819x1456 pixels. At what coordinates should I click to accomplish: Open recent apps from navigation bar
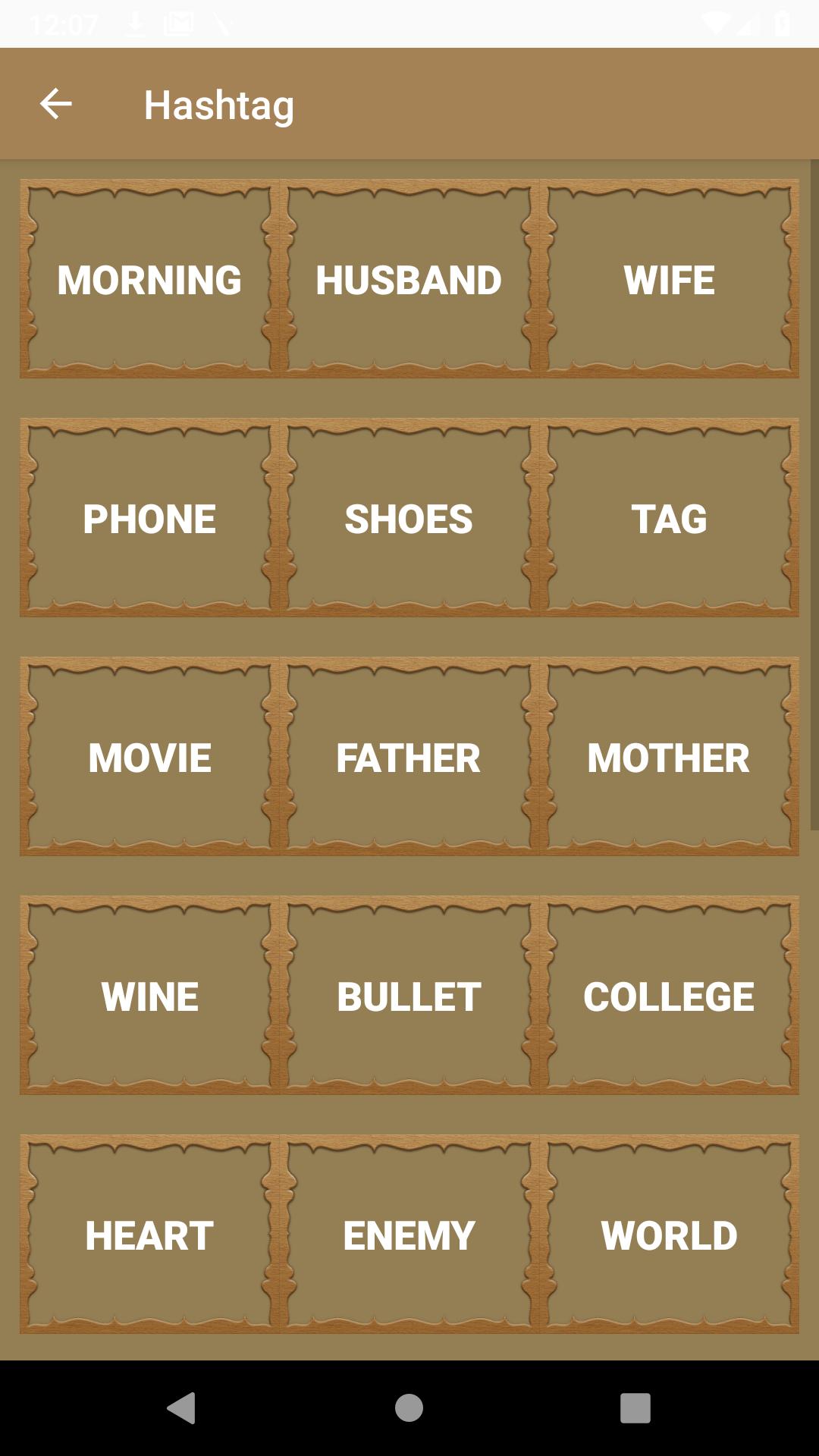(x=635, y=1408)
